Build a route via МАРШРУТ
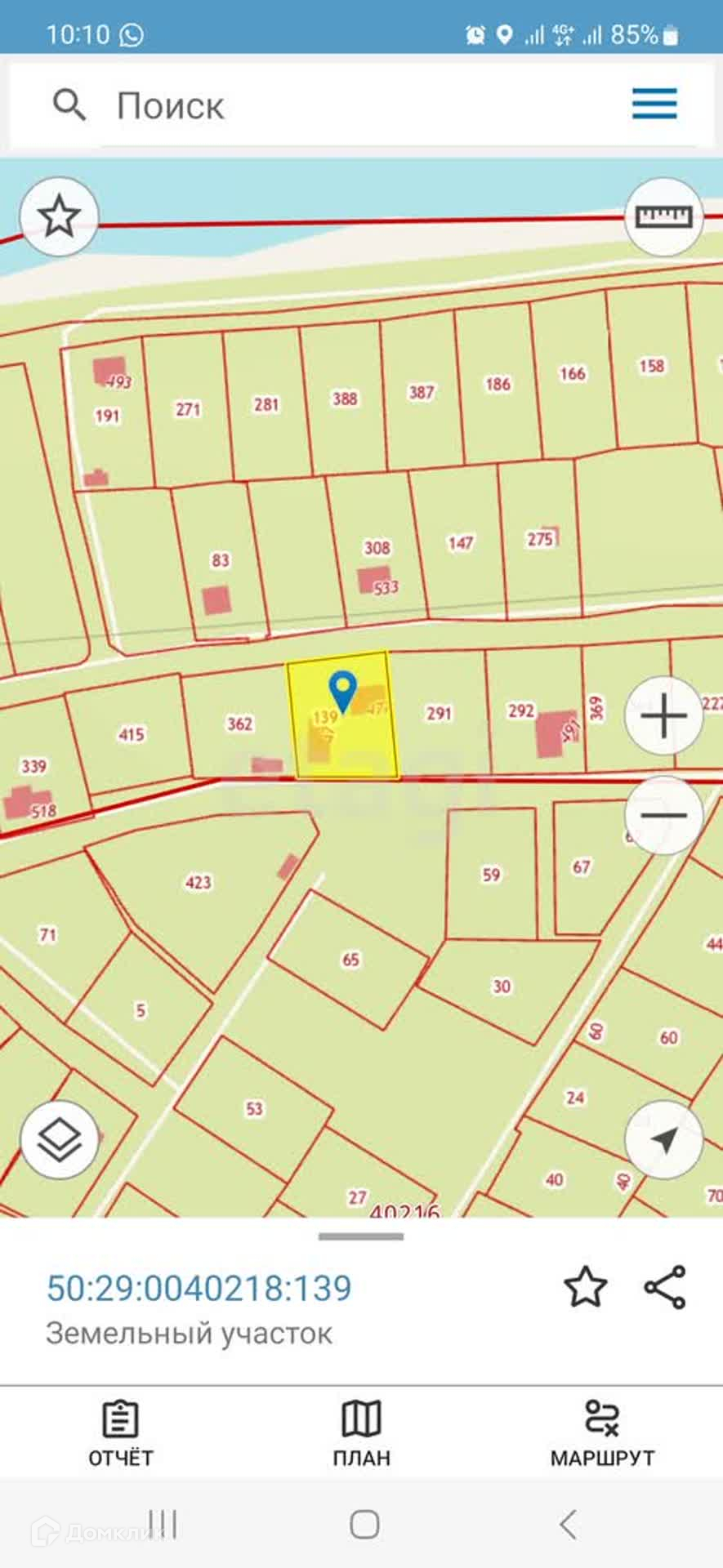The width and height of the screenshot is (723, 1568). [602, 1434]
